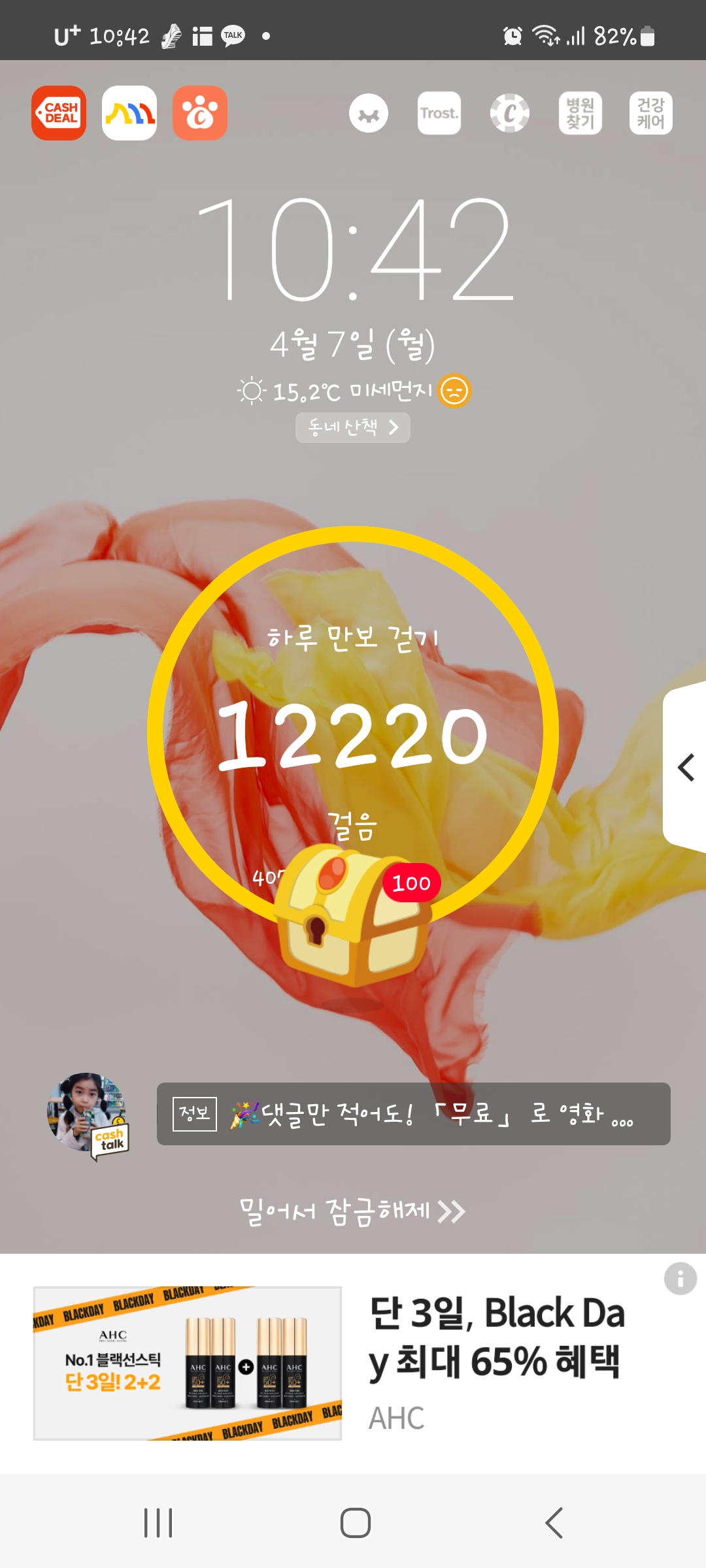Open the Cash Deal shortcut
The width and height of the screenshot is (706, 1568).
(59, 113)
